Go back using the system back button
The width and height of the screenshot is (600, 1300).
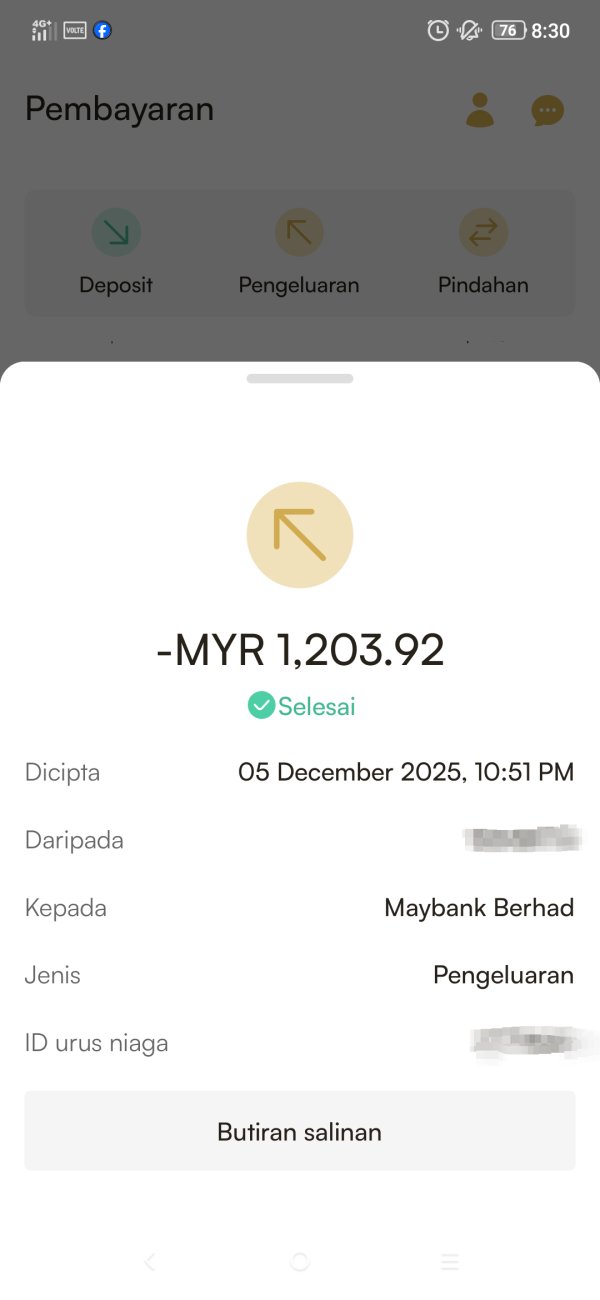[x=150, y=1262]
